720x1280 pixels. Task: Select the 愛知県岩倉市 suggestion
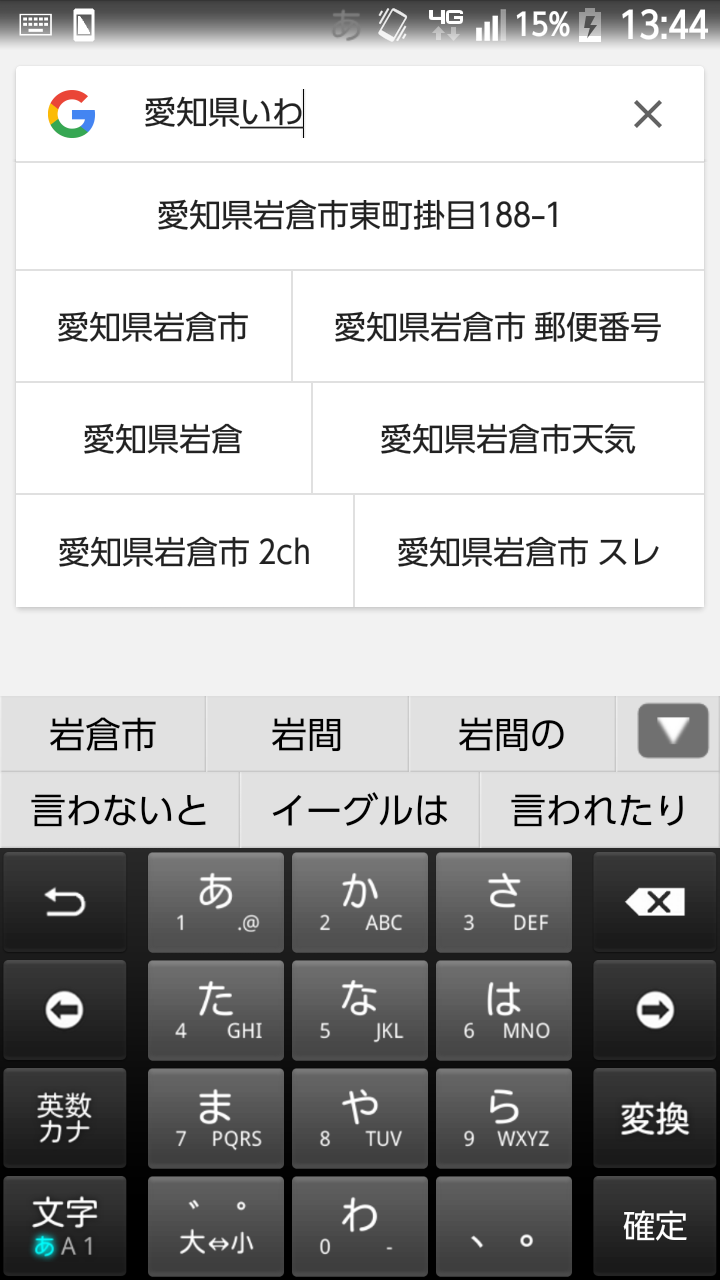(x=153, y=327)
